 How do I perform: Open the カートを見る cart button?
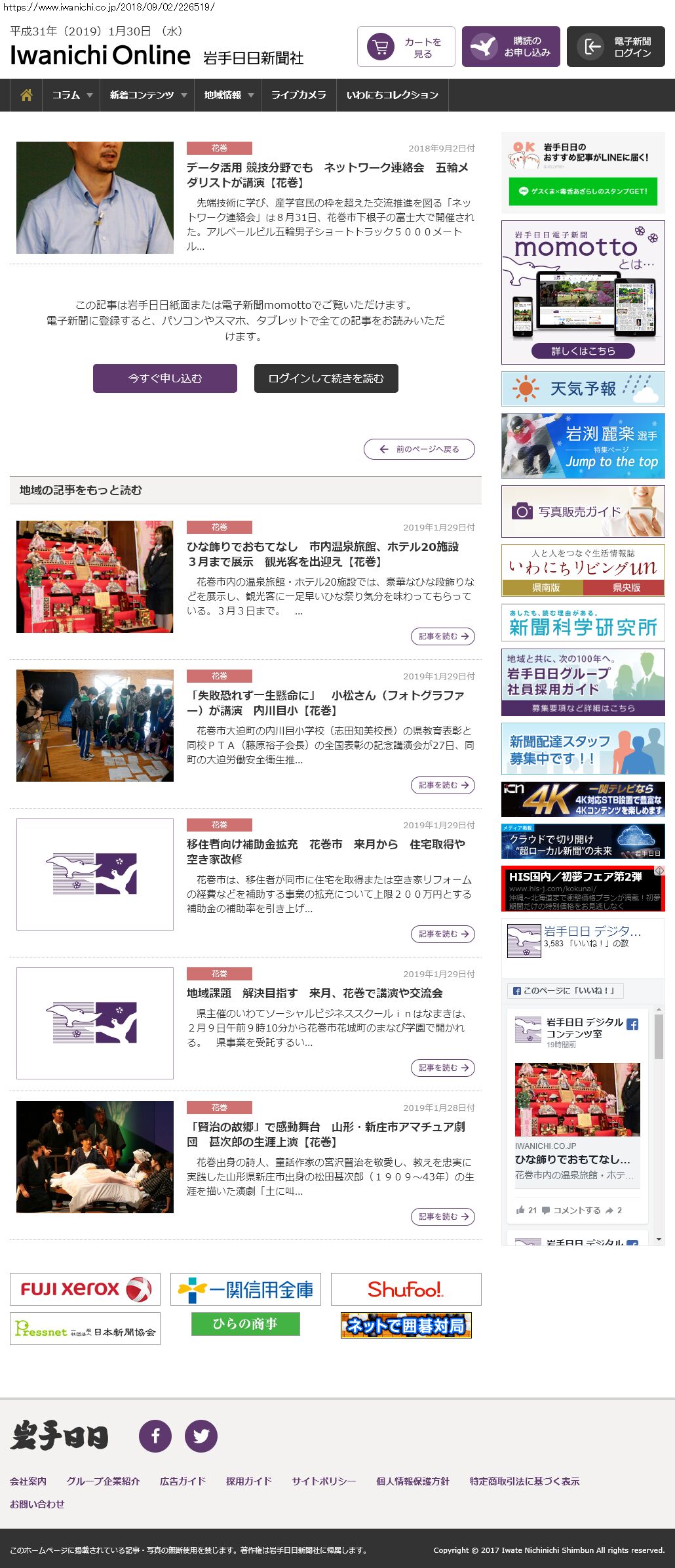(406, 47)
